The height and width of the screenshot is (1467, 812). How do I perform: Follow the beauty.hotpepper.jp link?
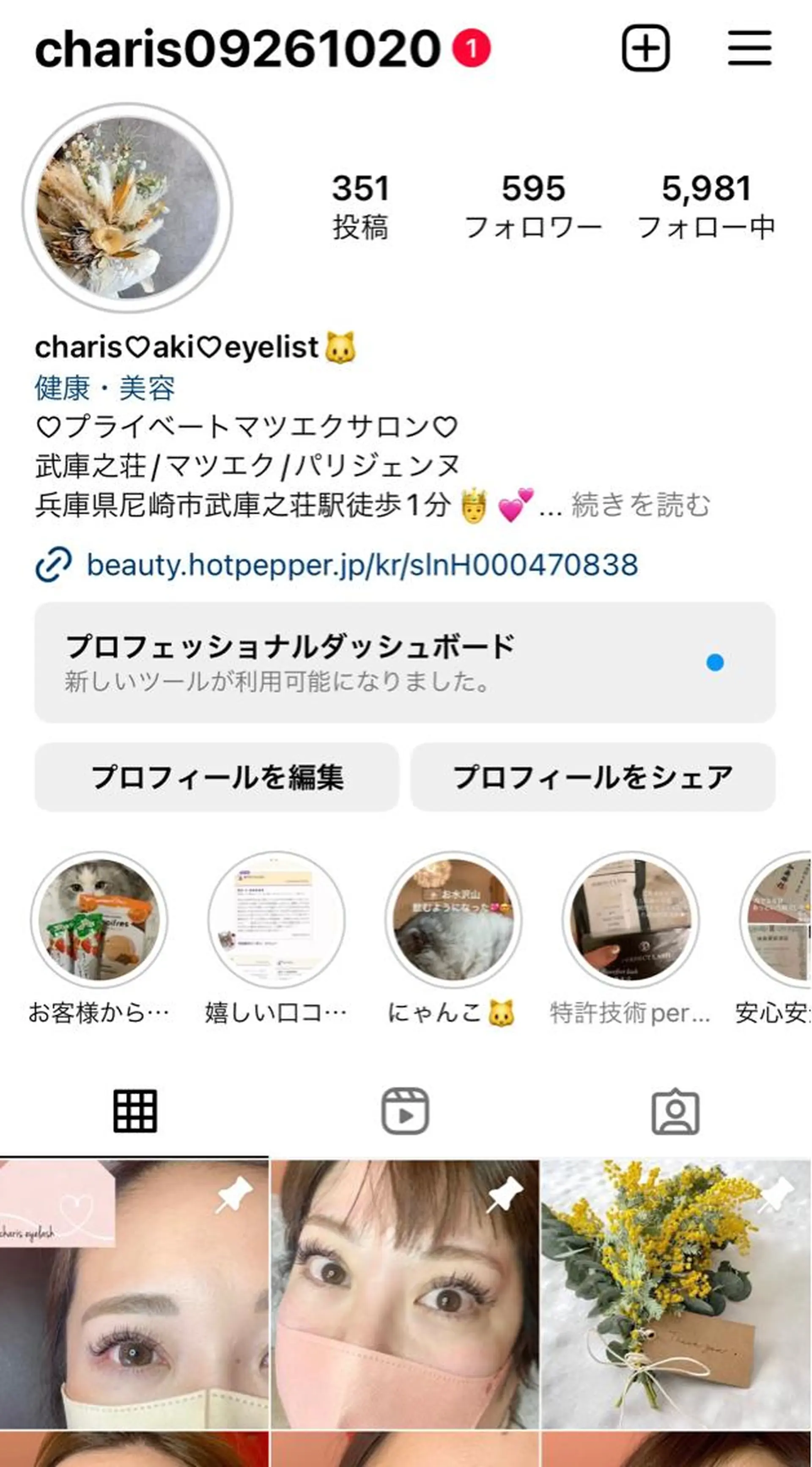tap(363, 565)
